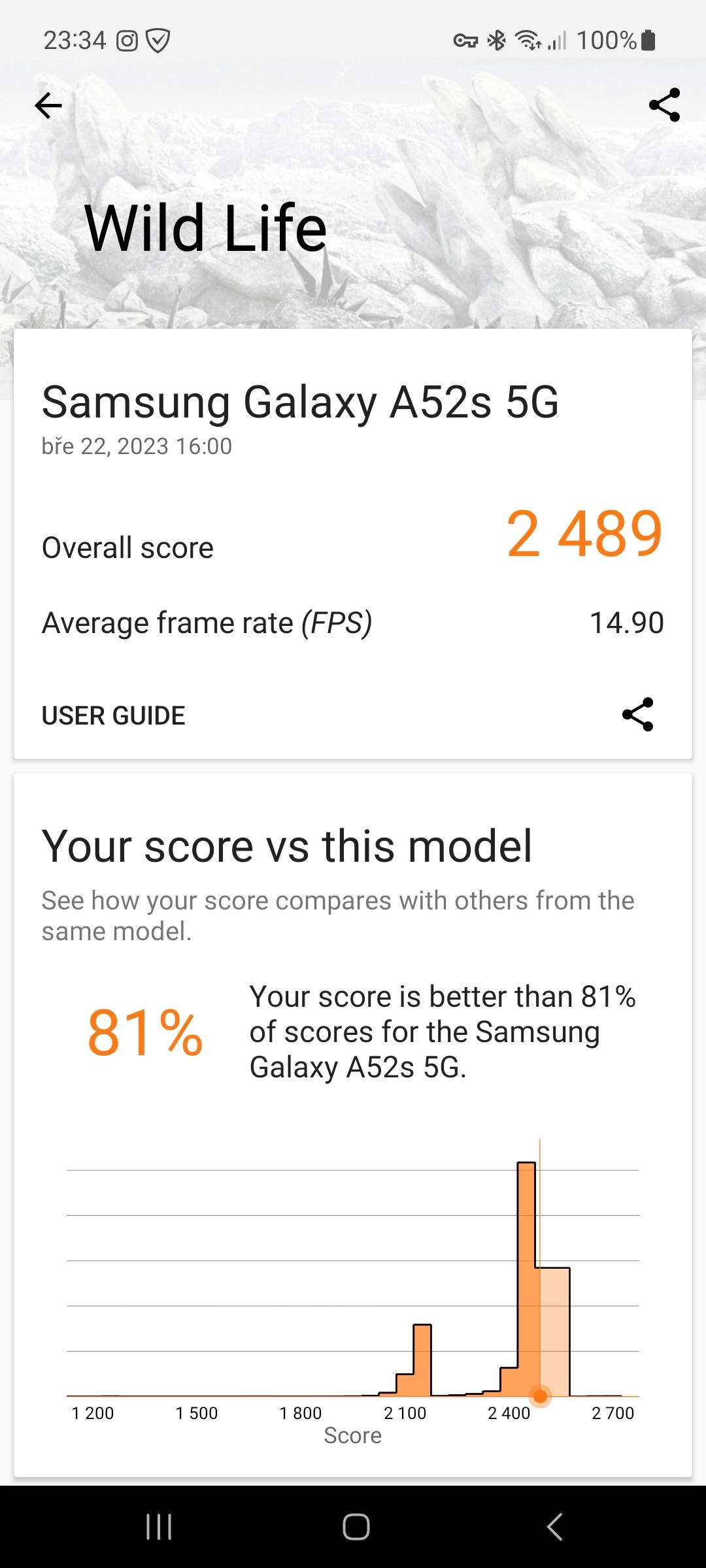Open the USER GUIDE
This screenshot has width=706, height=1568.
(113, 715)
